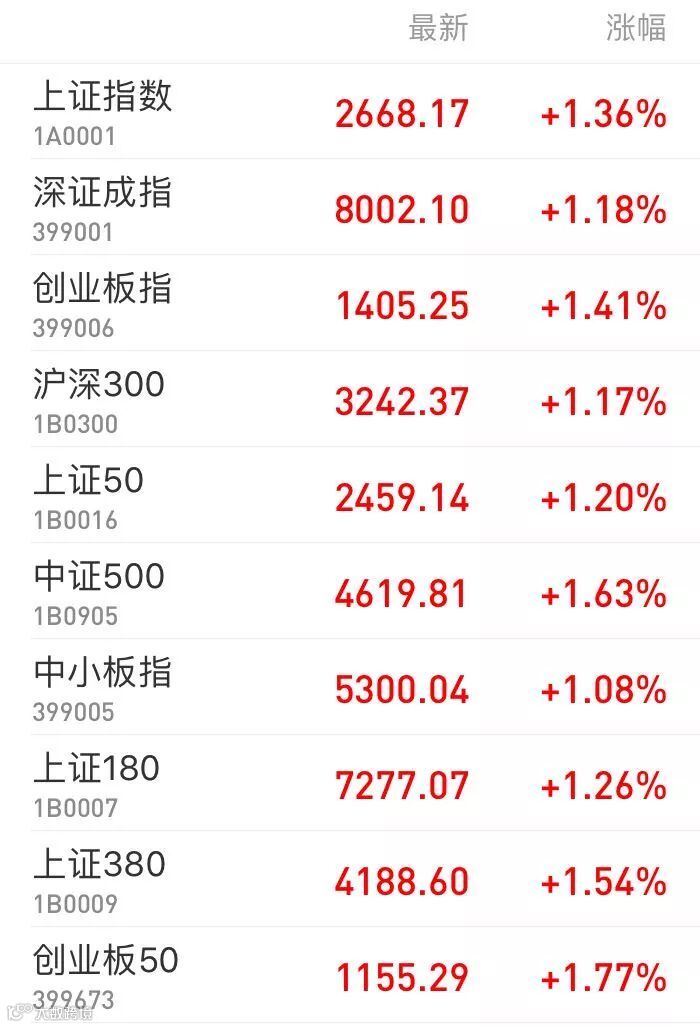Sort the list by 最新 price column

point(438,28)
